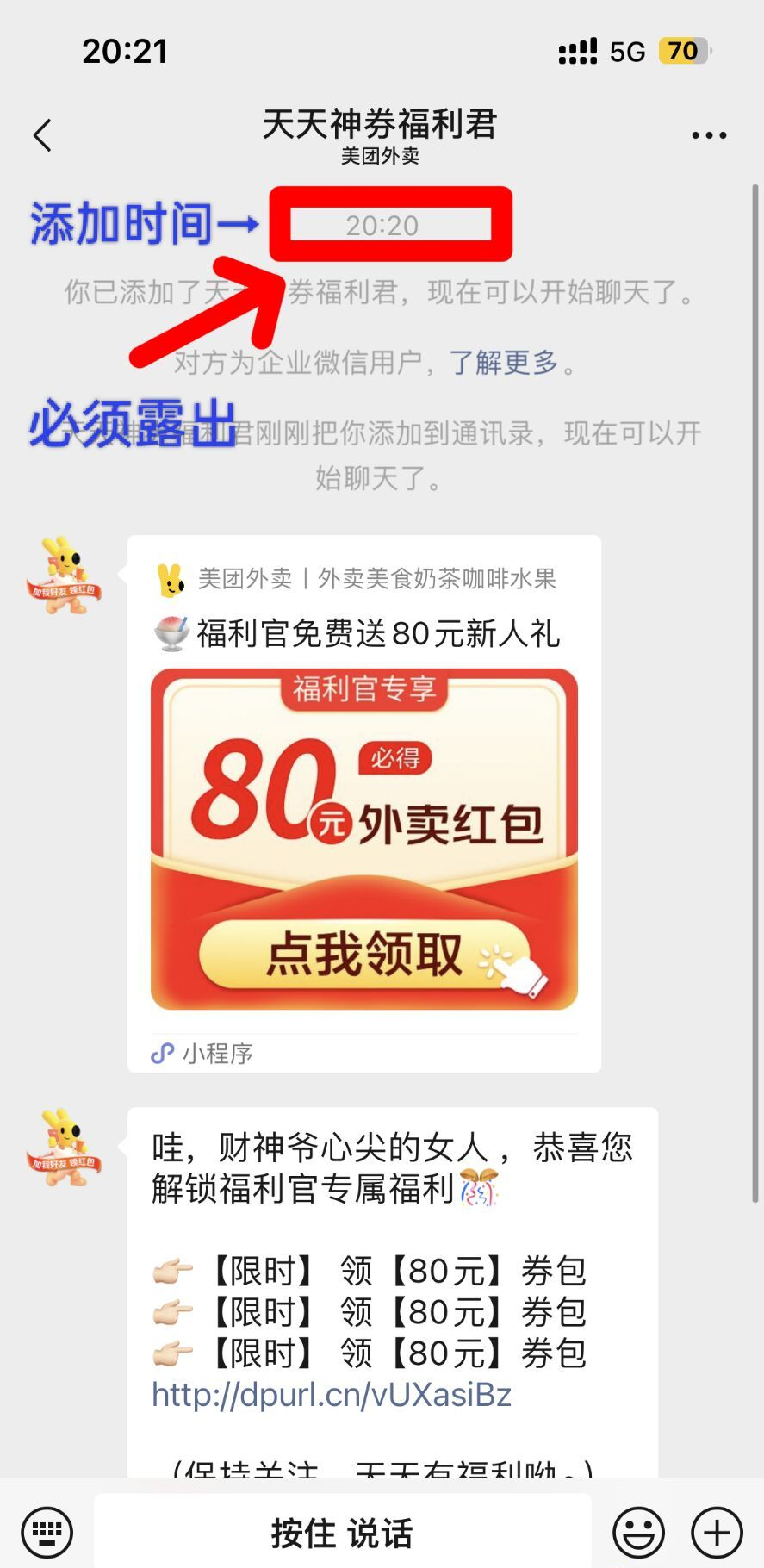Tap the 了解更多 link
This screenshot has height=1568, width=764.
504,363
